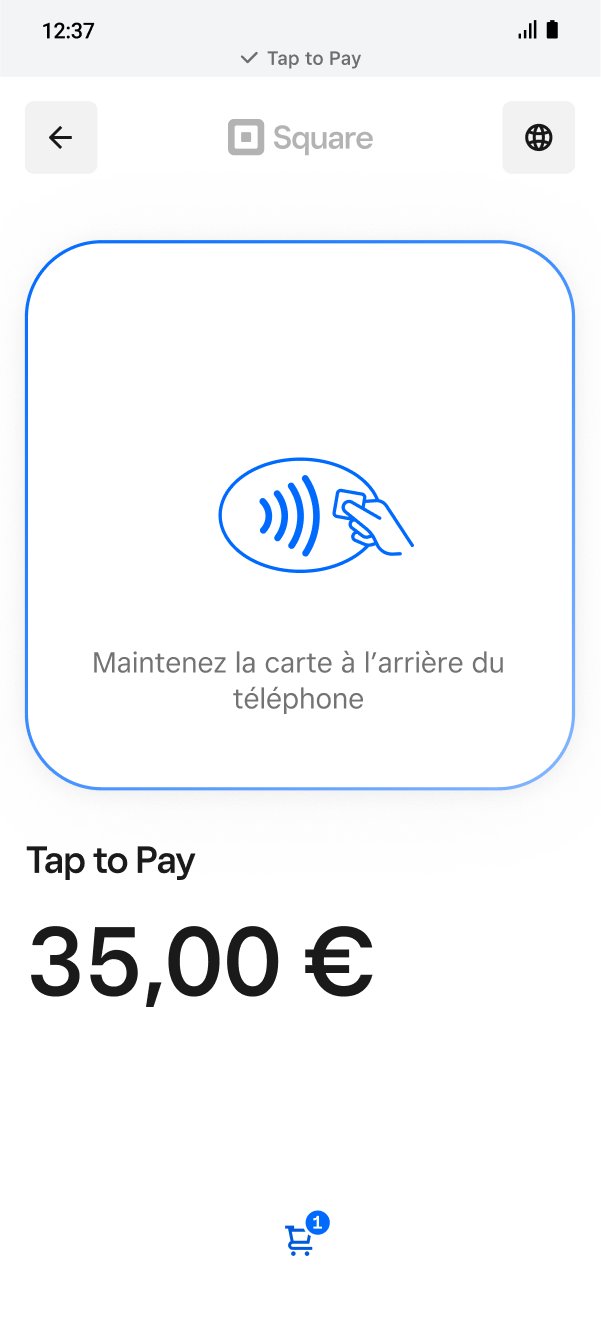Go back with the arrow button

pyautogui.click(x=61, y=137)
